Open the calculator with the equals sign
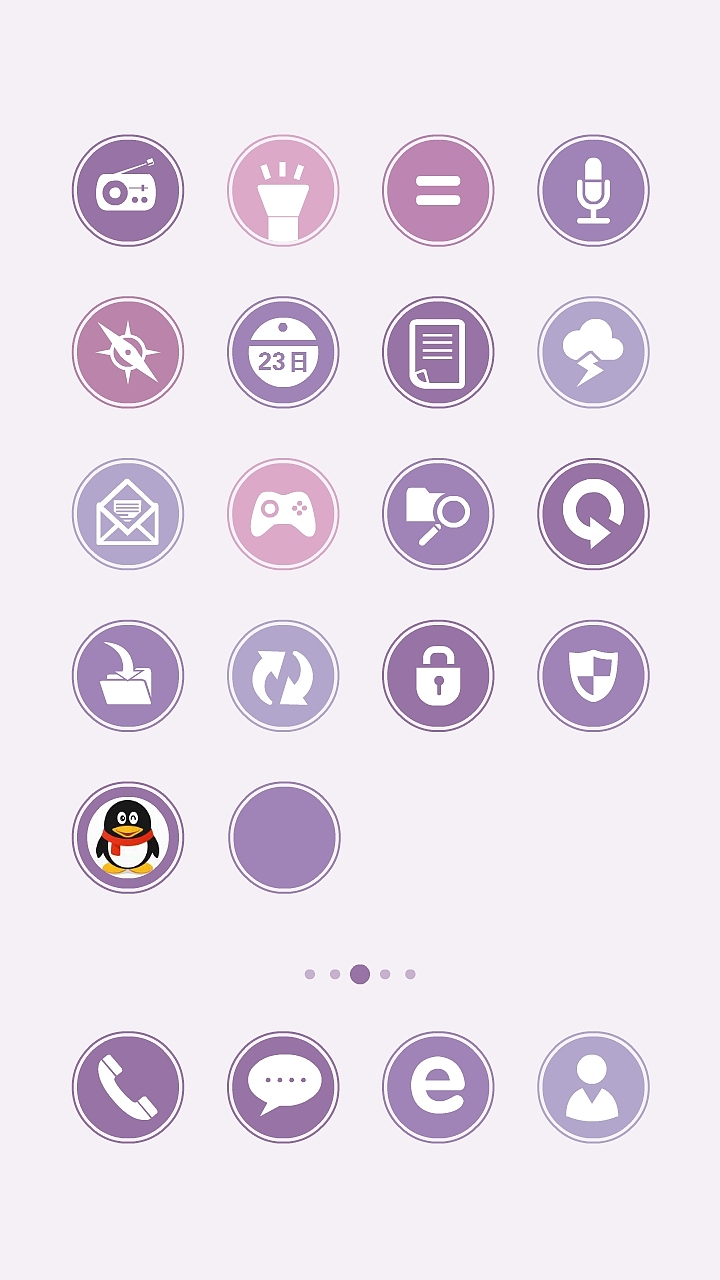 pos(438,190)
